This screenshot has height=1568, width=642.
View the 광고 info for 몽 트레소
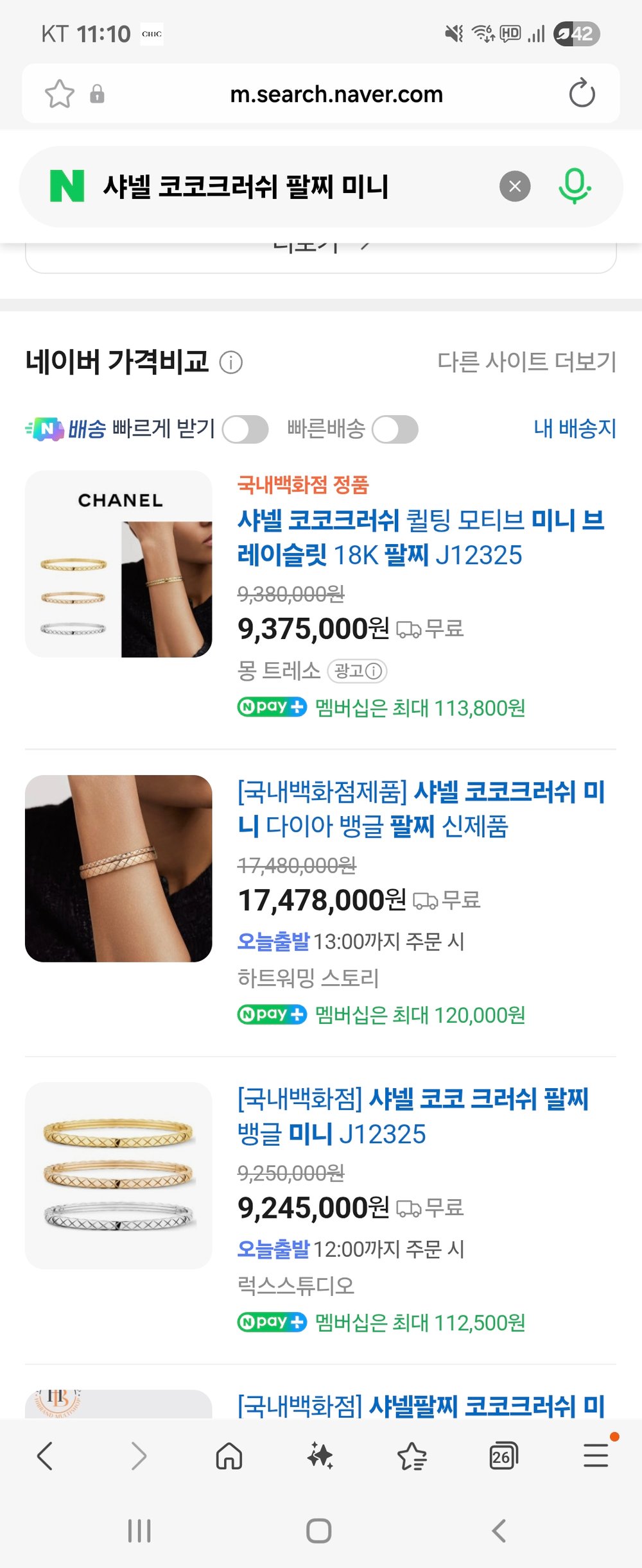point(358,671)
